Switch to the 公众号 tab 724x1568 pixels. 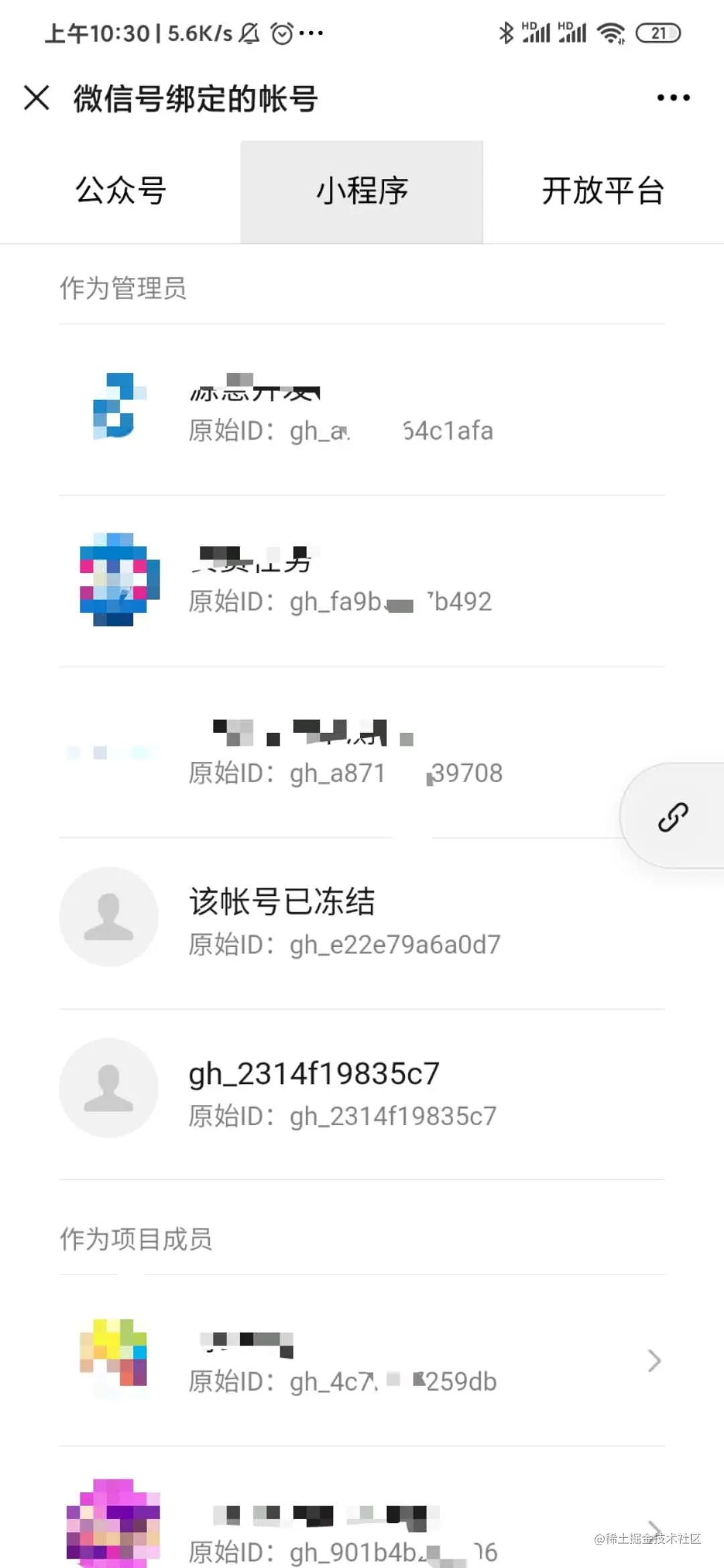click(121, 191)
